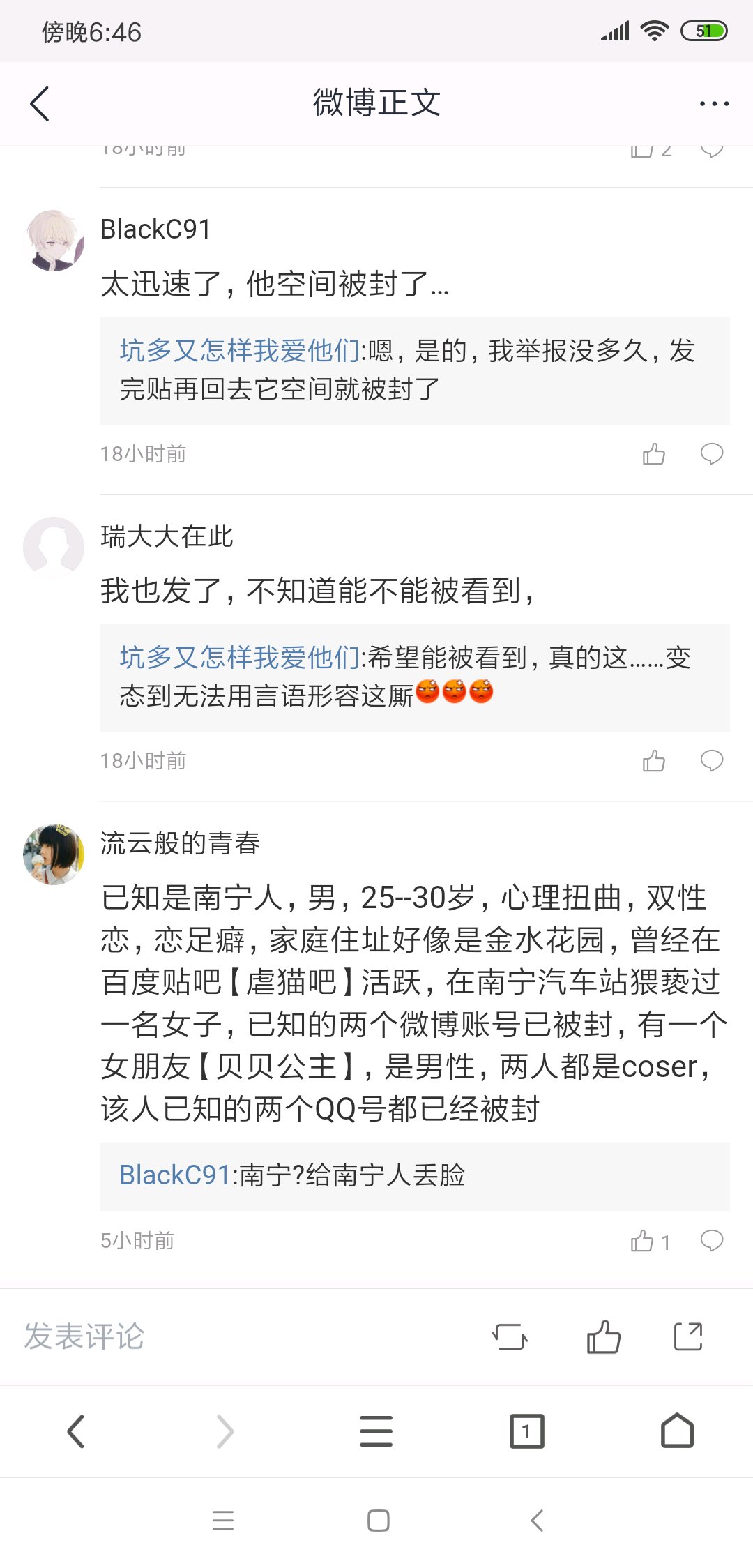Open 流云般的青春's avatar
Viewport: 753px width, 1568px height.
tap(54, 854)
